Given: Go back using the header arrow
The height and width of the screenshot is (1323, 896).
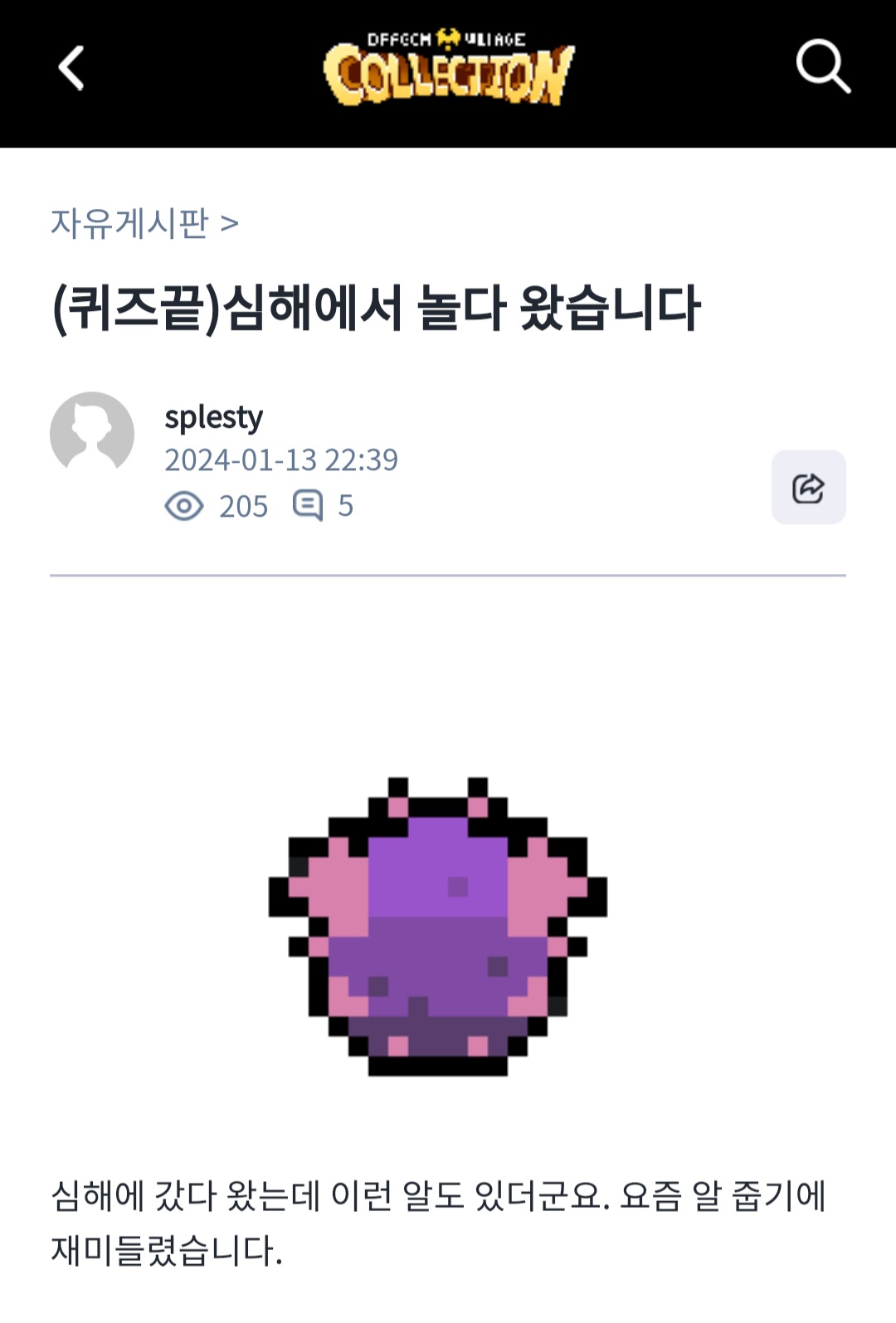Looking at the screenshot, I should pyautogui.click(x=71, y=68).
